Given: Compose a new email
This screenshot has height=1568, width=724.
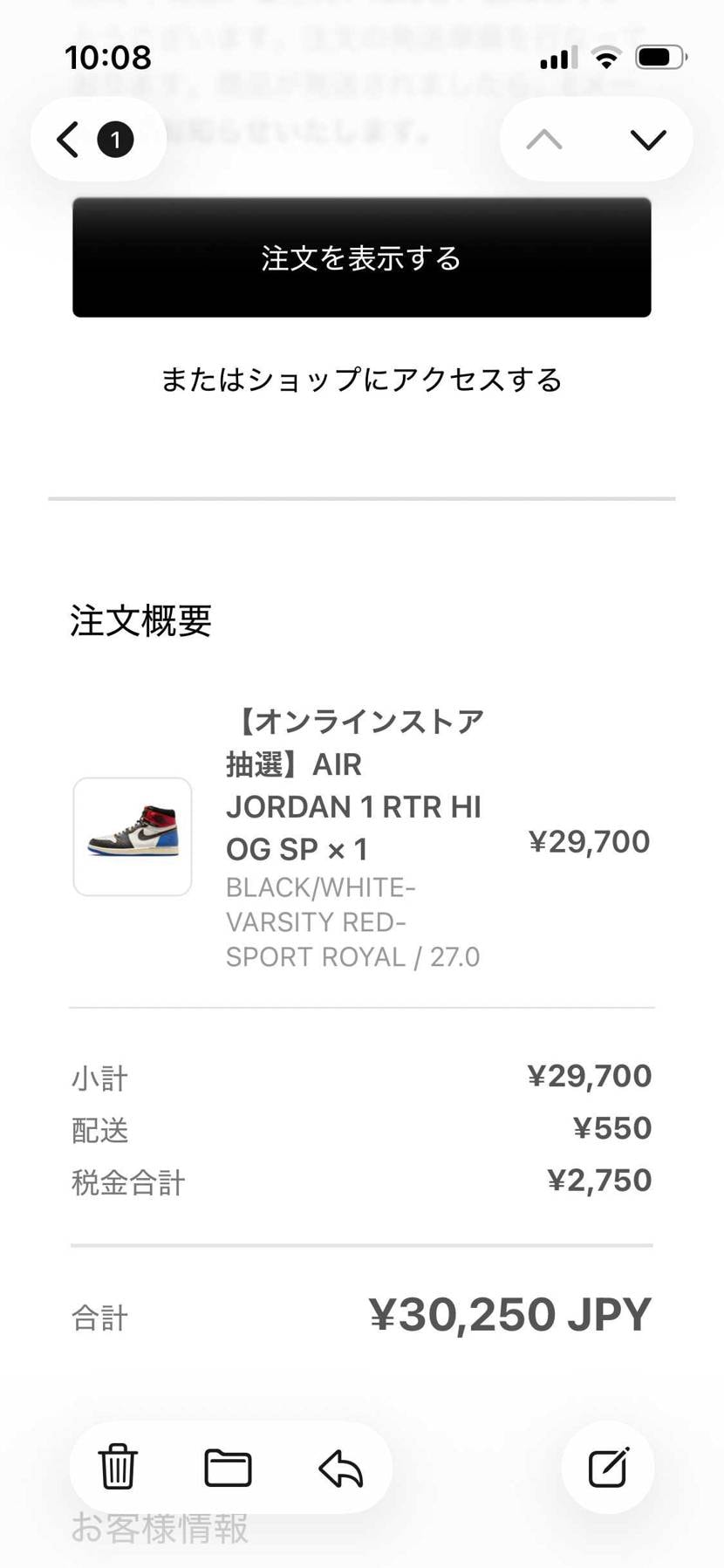Looking at the screenshot, I should 608,1468.
